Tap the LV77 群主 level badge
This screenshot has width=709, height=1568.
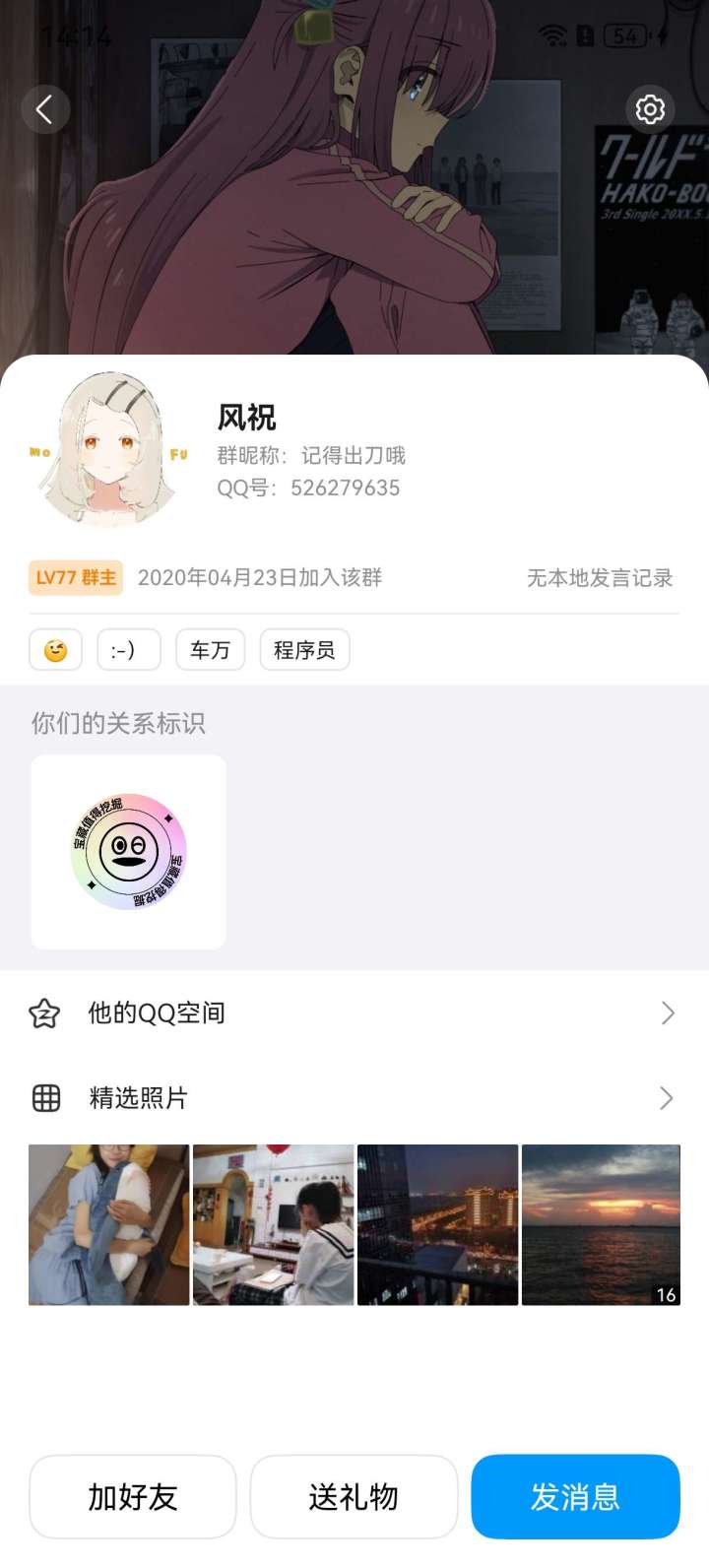76,577
